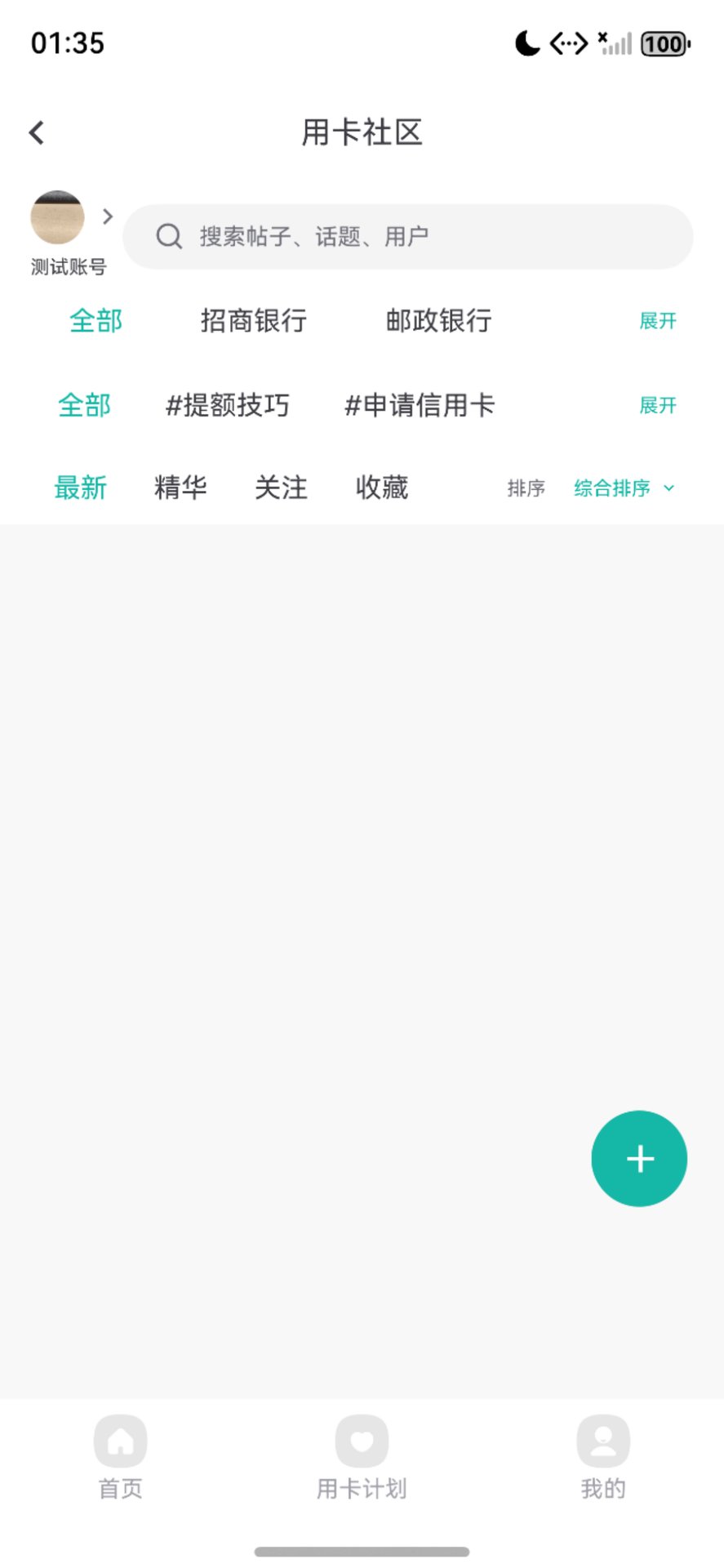Go to the 首页 tab
Image resolution: width=724 pixels, height=1568 pixels.
coord(121,1458)
